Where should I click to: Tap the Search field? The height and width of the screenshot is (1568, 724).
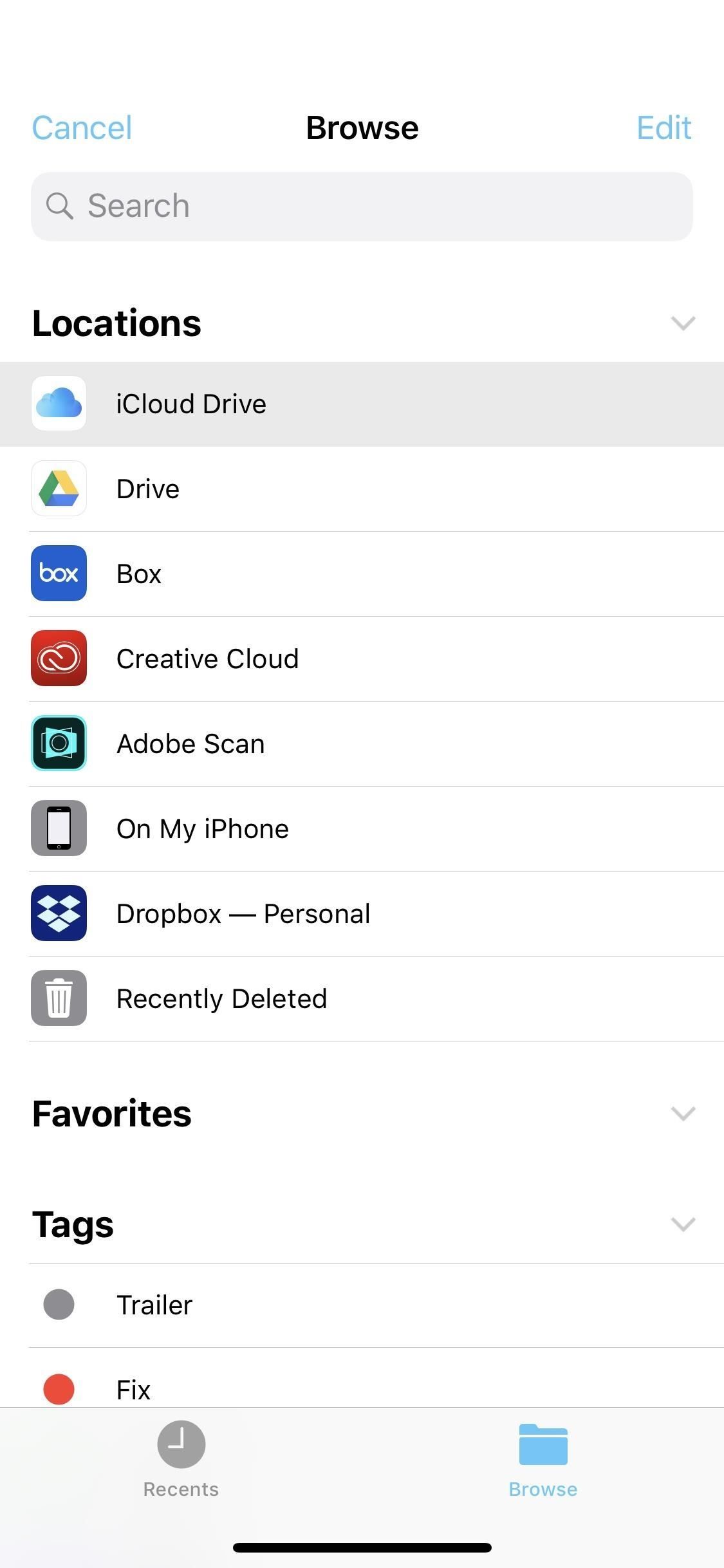pos(362,206)
